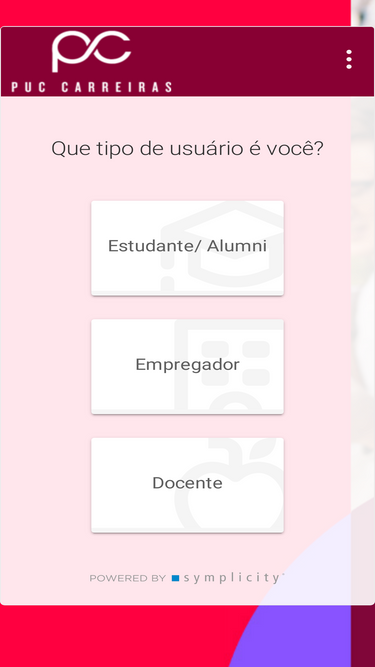Screen dimensions: 375x667
Task: Choose the Empregador option
Action: pos(188,366)
